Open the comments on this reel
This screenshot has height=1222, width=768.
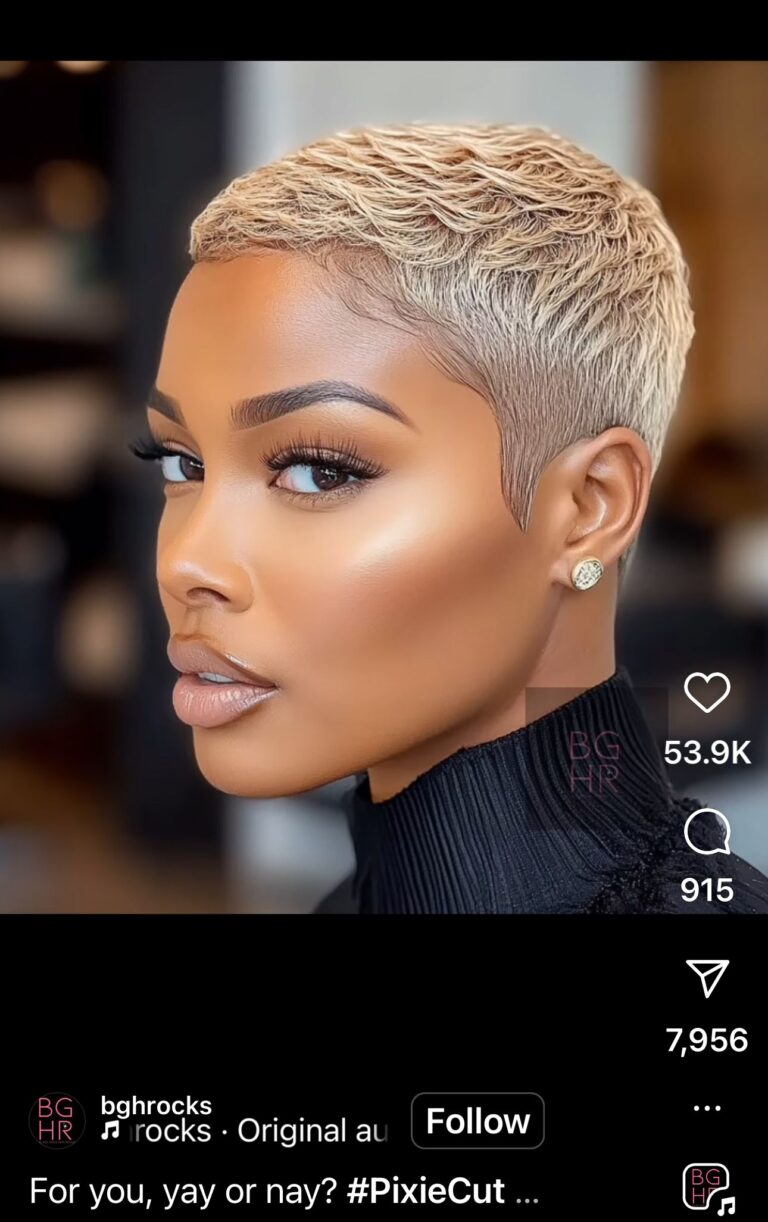[707, 832]
